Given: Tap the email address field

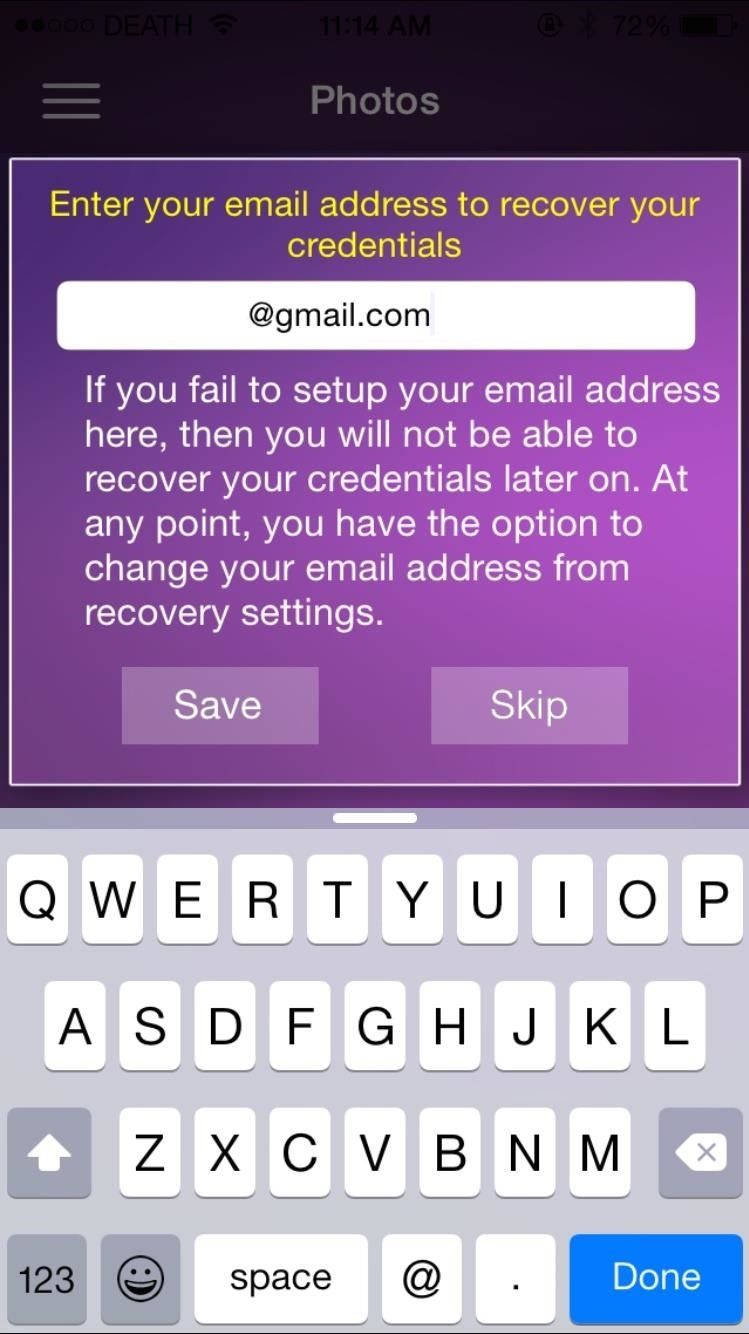Looking at the screenshot, I should (x=375, y=316).
